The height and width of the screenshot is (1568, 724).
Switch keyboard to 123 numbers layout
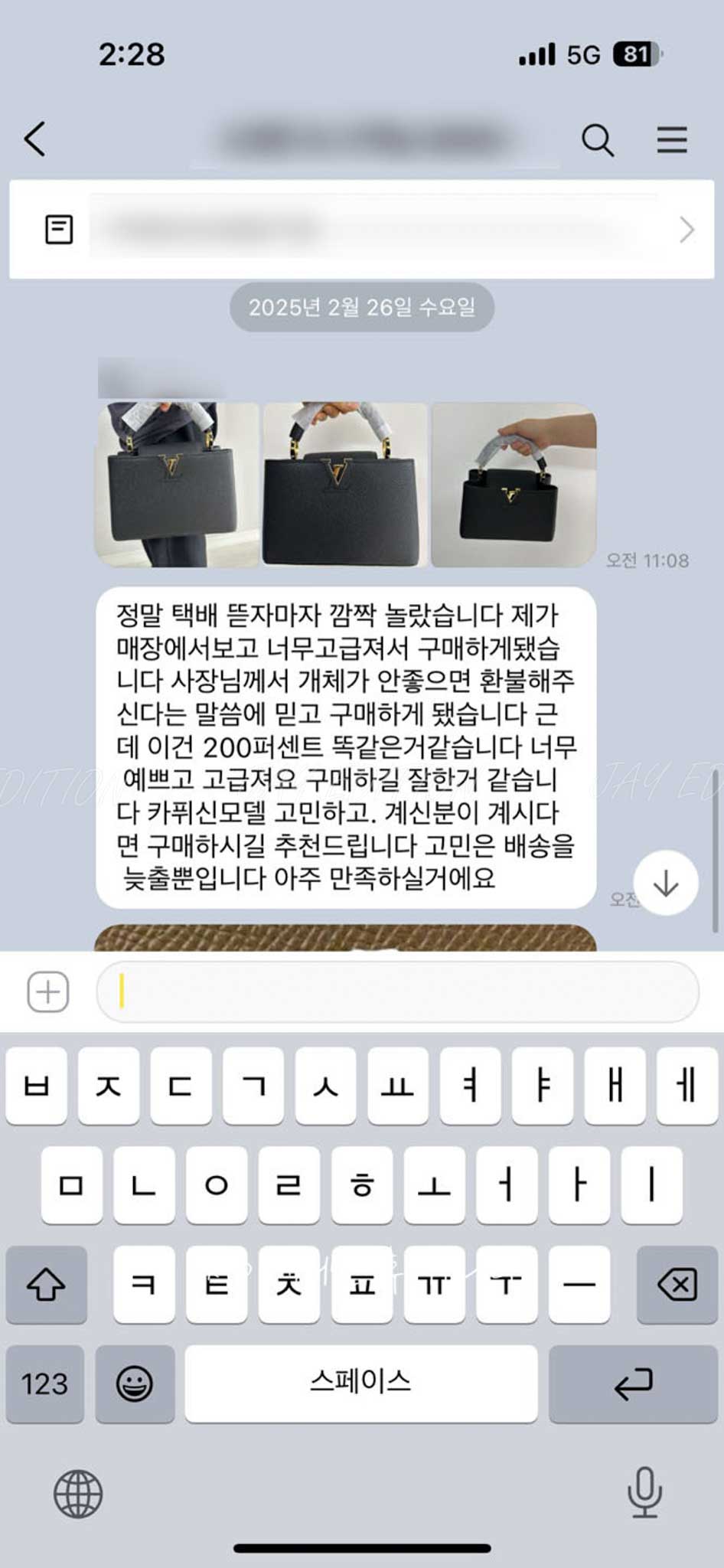pos(44,1383)
